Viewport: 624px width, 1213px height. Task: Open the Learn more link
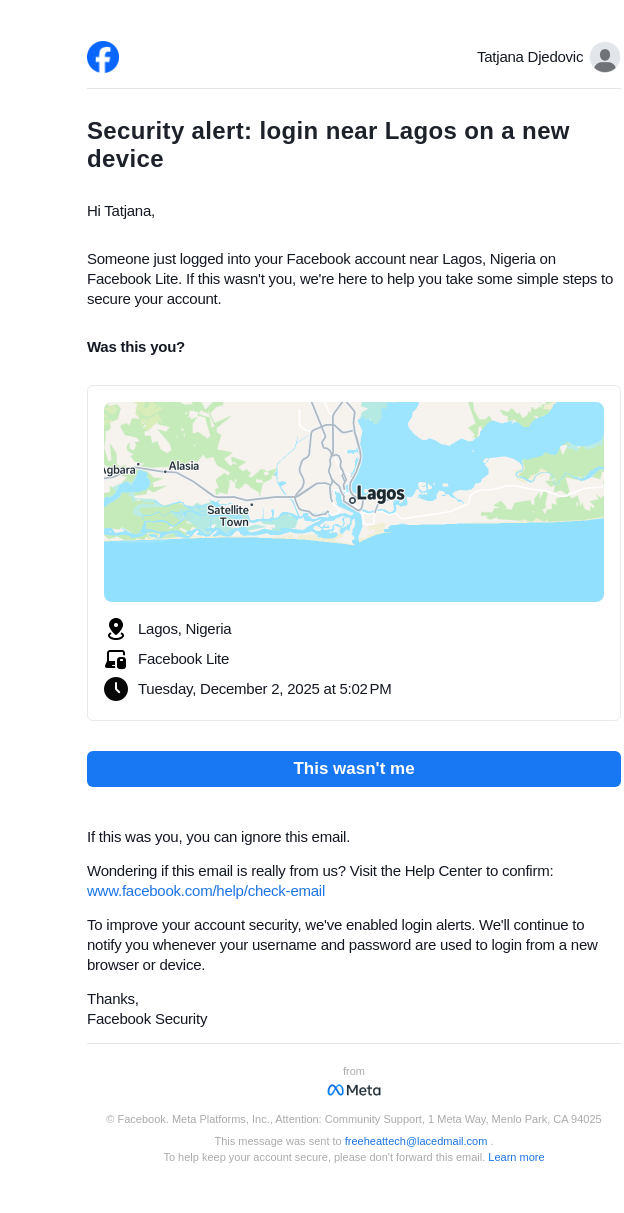point(516,1157)
